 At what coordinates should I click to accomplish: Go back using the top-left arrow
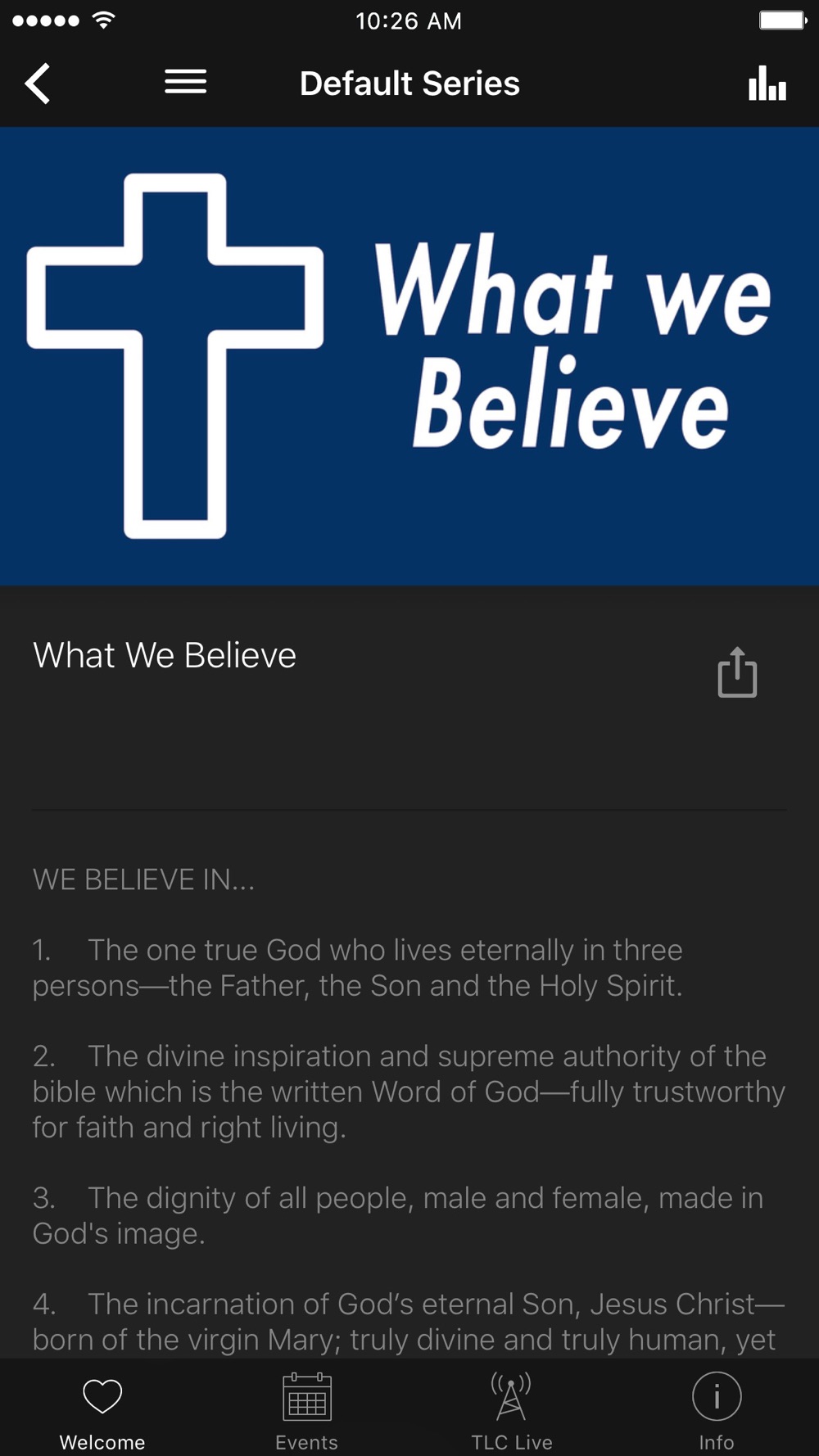38,84
